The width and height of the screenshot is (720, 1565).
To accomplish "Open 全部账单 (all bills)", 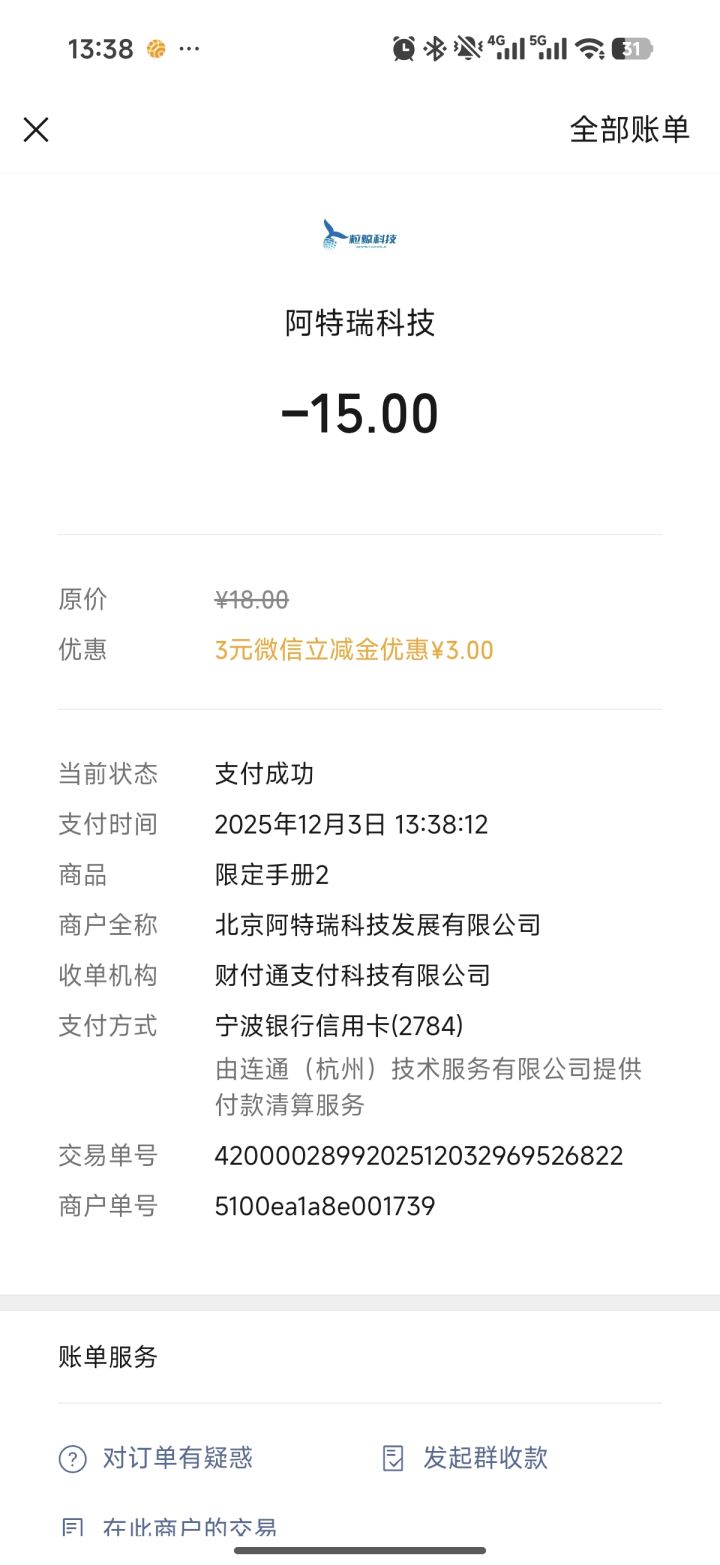I will click(x=629, y=129).
